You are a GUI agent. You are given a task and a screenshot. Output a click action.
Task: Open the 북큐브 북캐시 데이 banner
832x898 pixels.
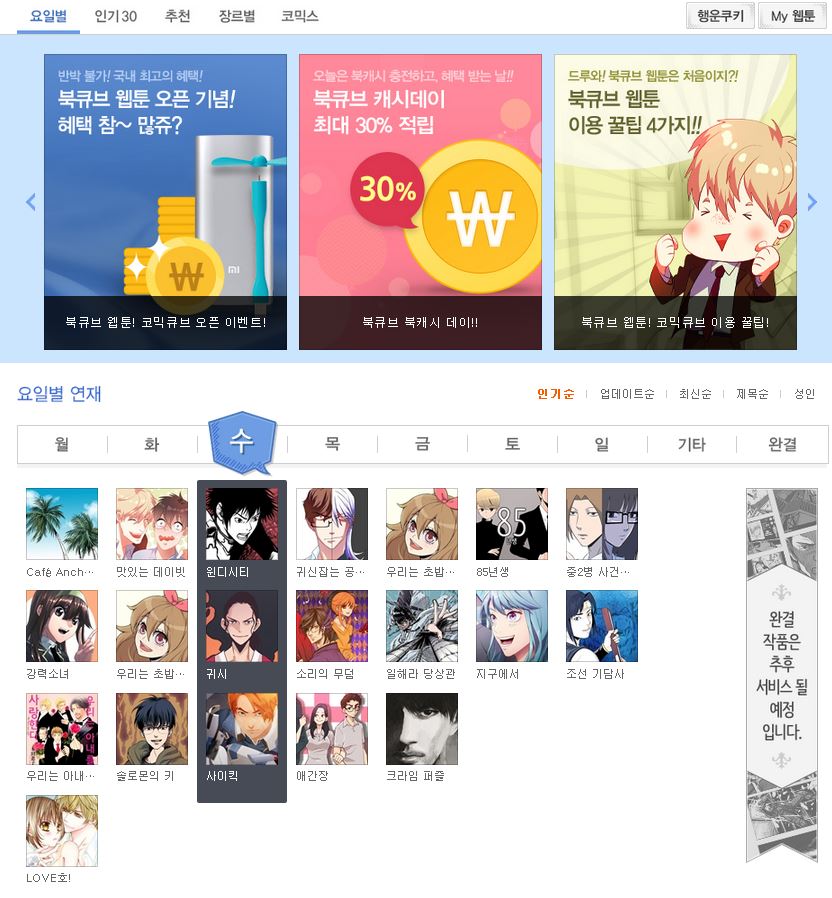click(x=420, y=202)
